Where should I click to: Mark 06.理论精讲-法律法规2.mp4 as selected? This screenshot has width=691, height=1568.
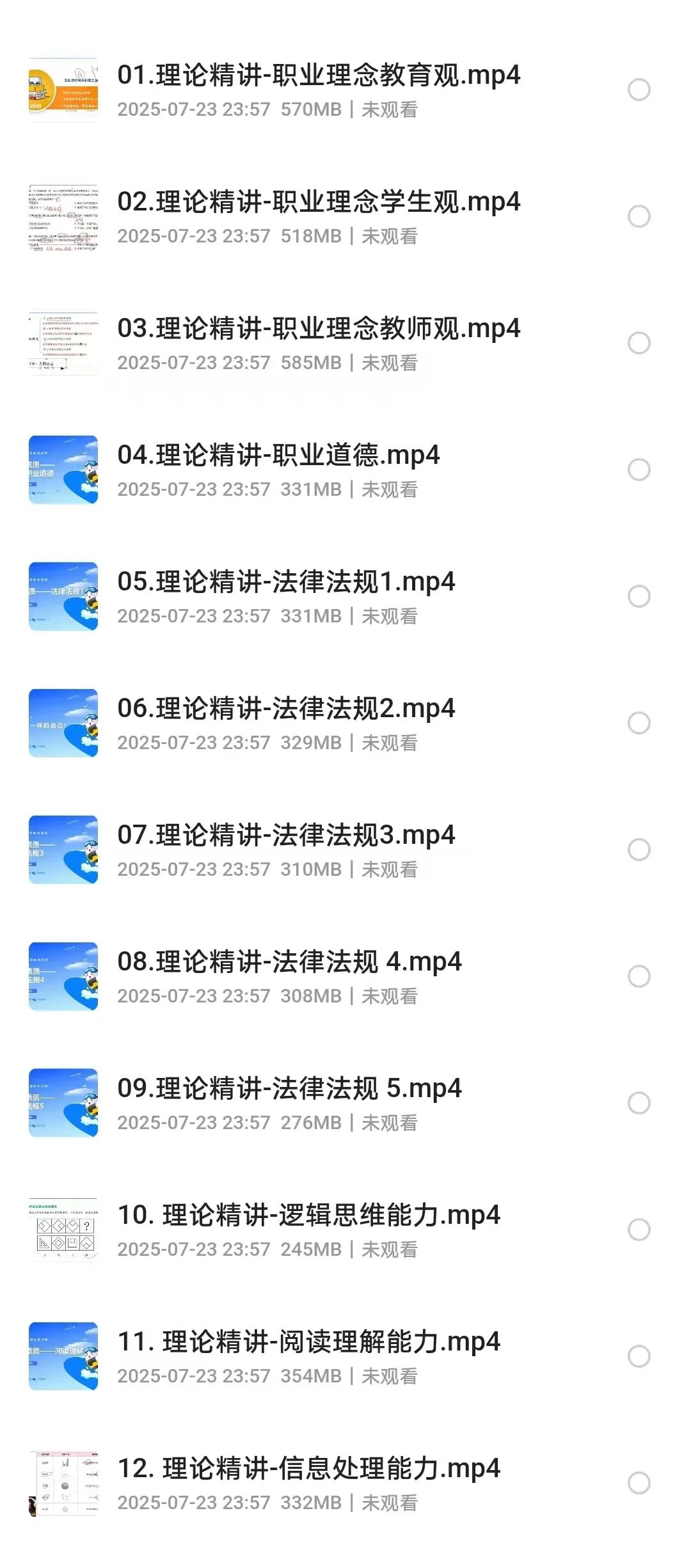pyautogui.click(x=639, y=723)
